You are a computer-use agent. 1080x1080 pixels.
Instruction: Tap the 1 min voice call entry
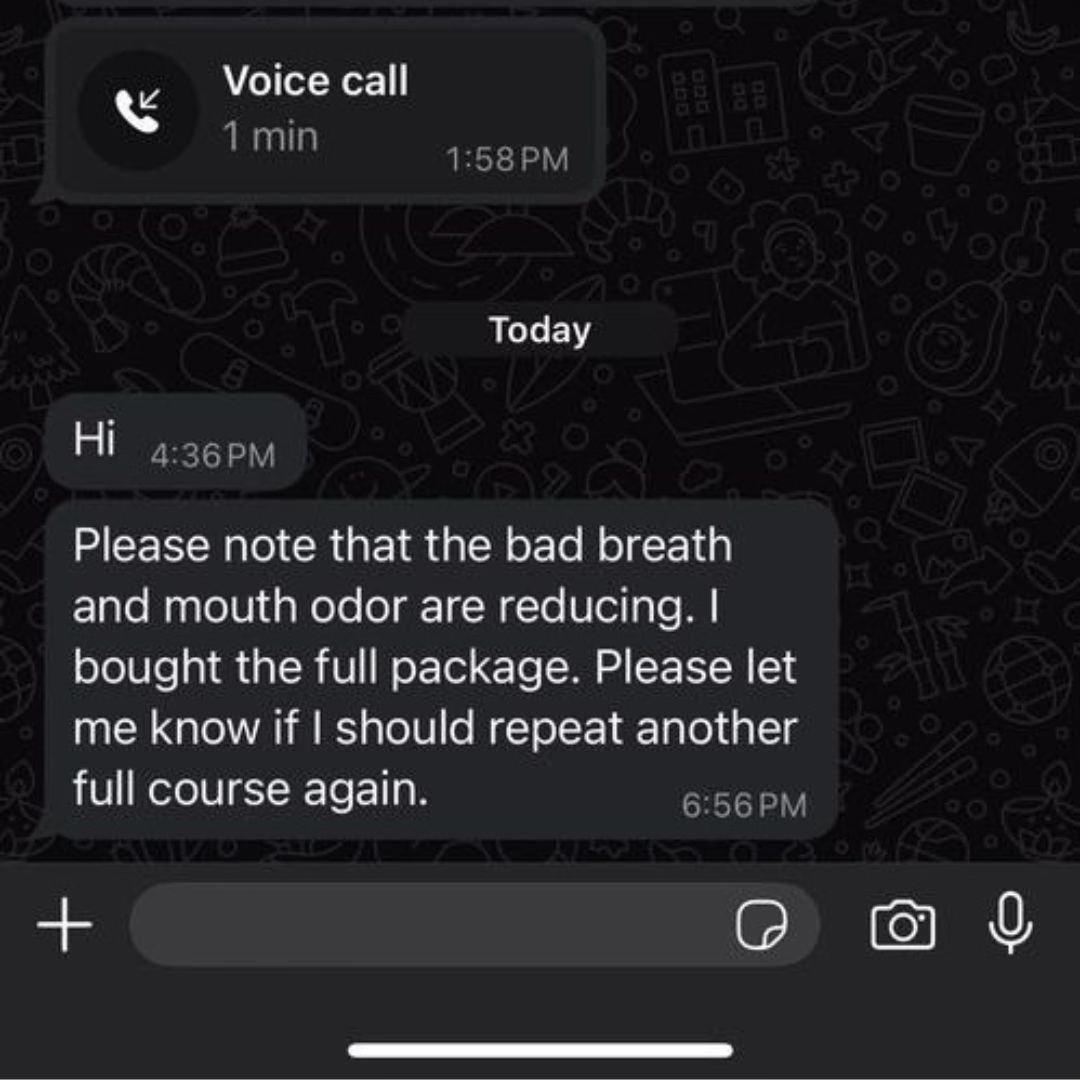click(x=320, y=110)
